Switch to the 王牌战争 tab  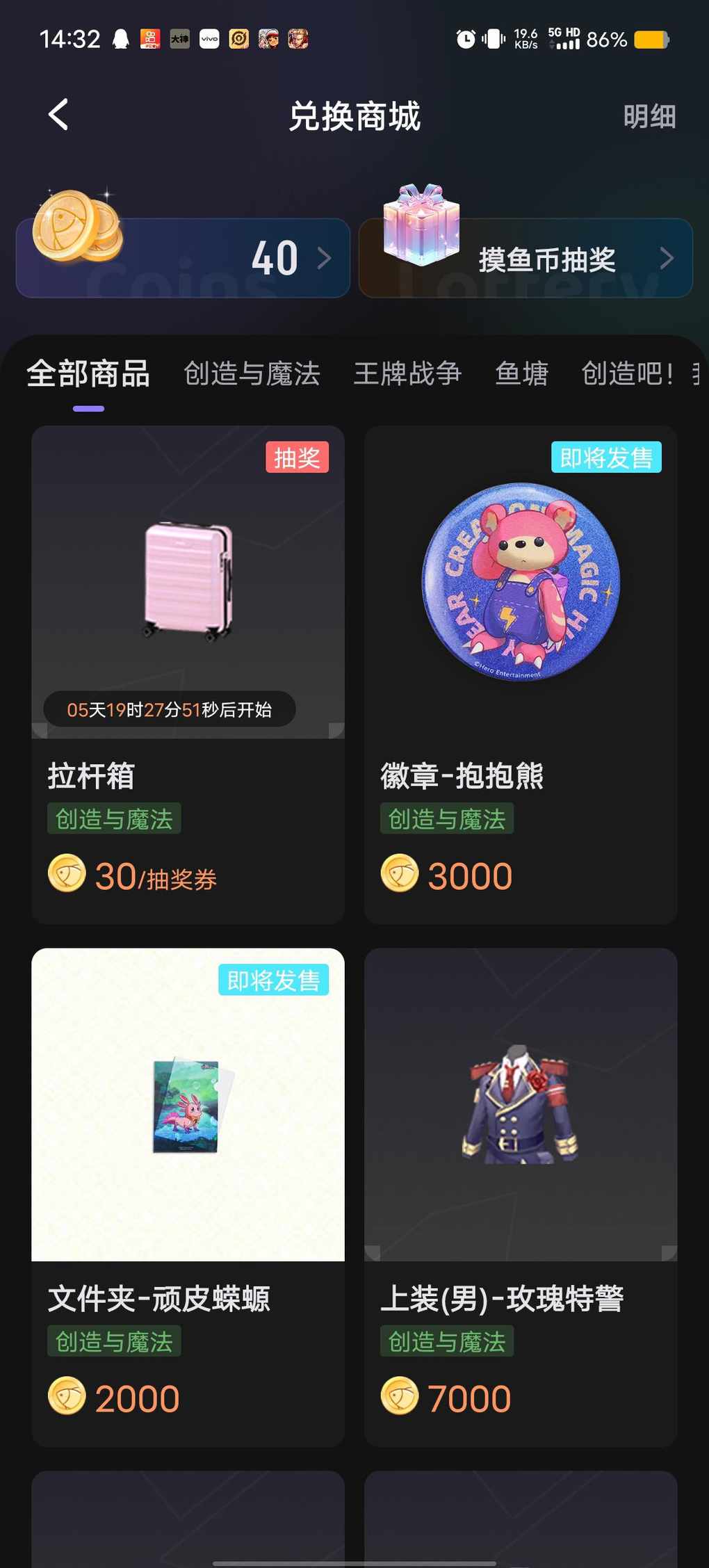pyautogui.click(x=407, y=374)
